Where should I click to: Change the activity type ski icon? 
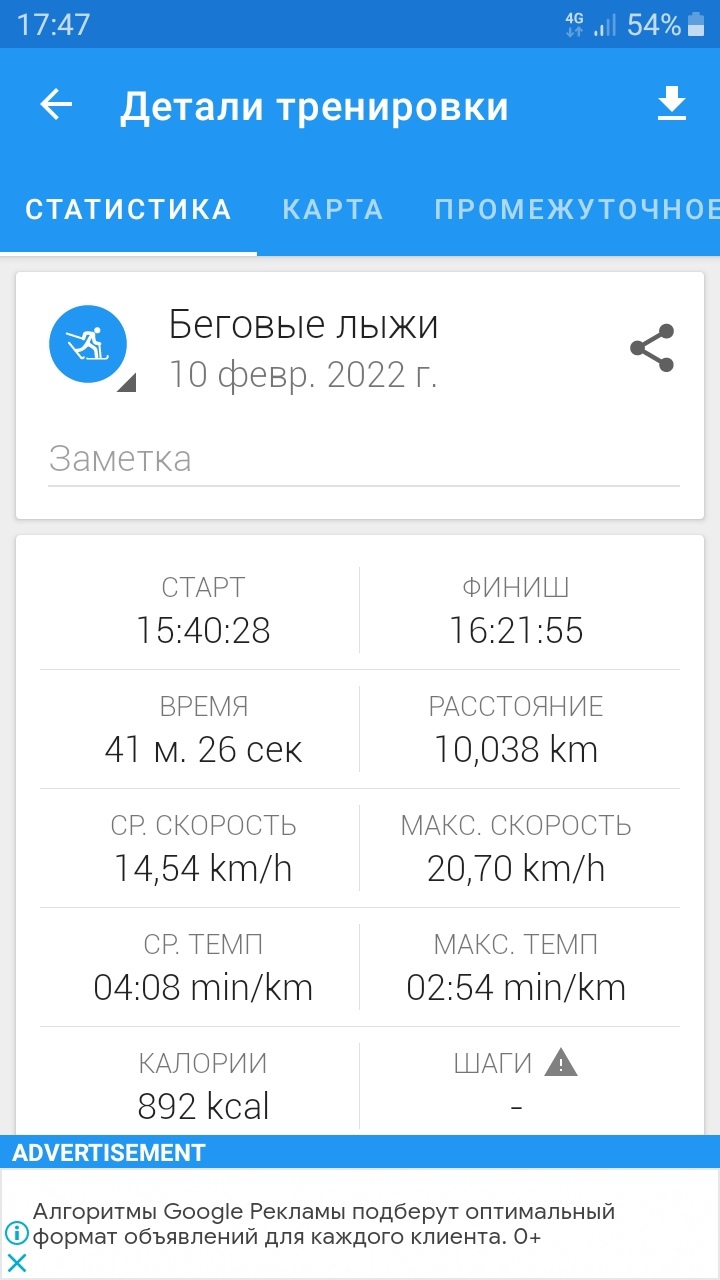(88, 345)
